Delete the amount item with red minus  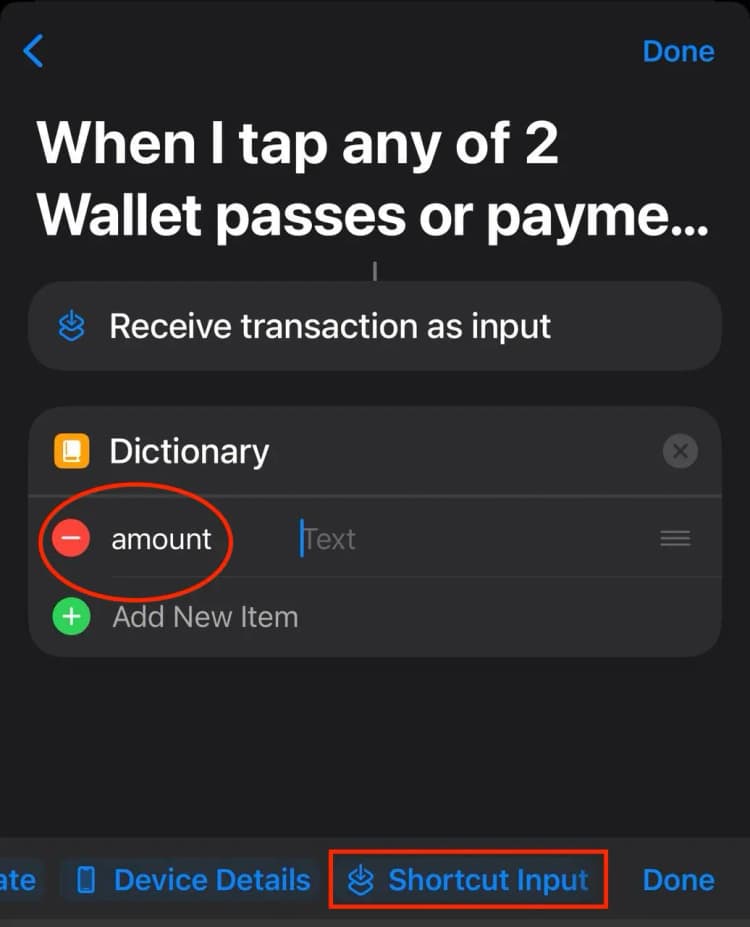coord(71,539)
